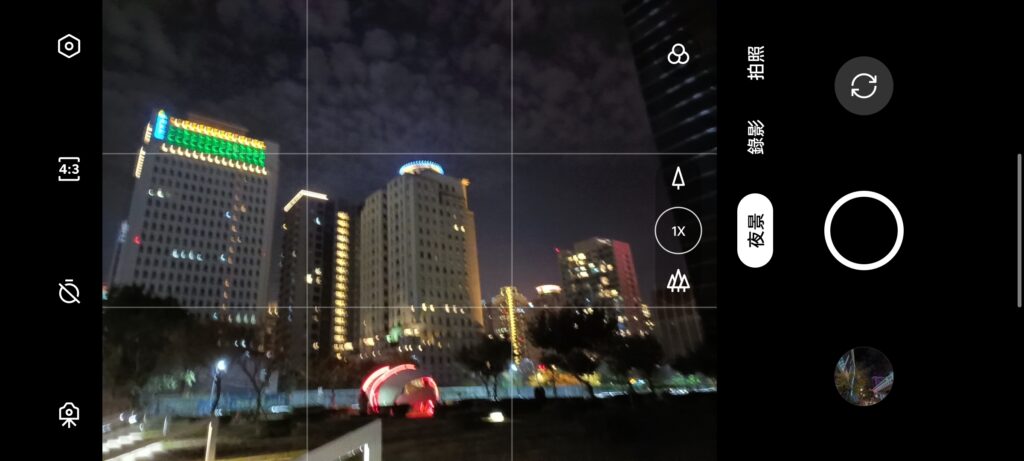Select 夜景 night mode
The height and width of the screenshot is (461, 1024).
[755, 231]
